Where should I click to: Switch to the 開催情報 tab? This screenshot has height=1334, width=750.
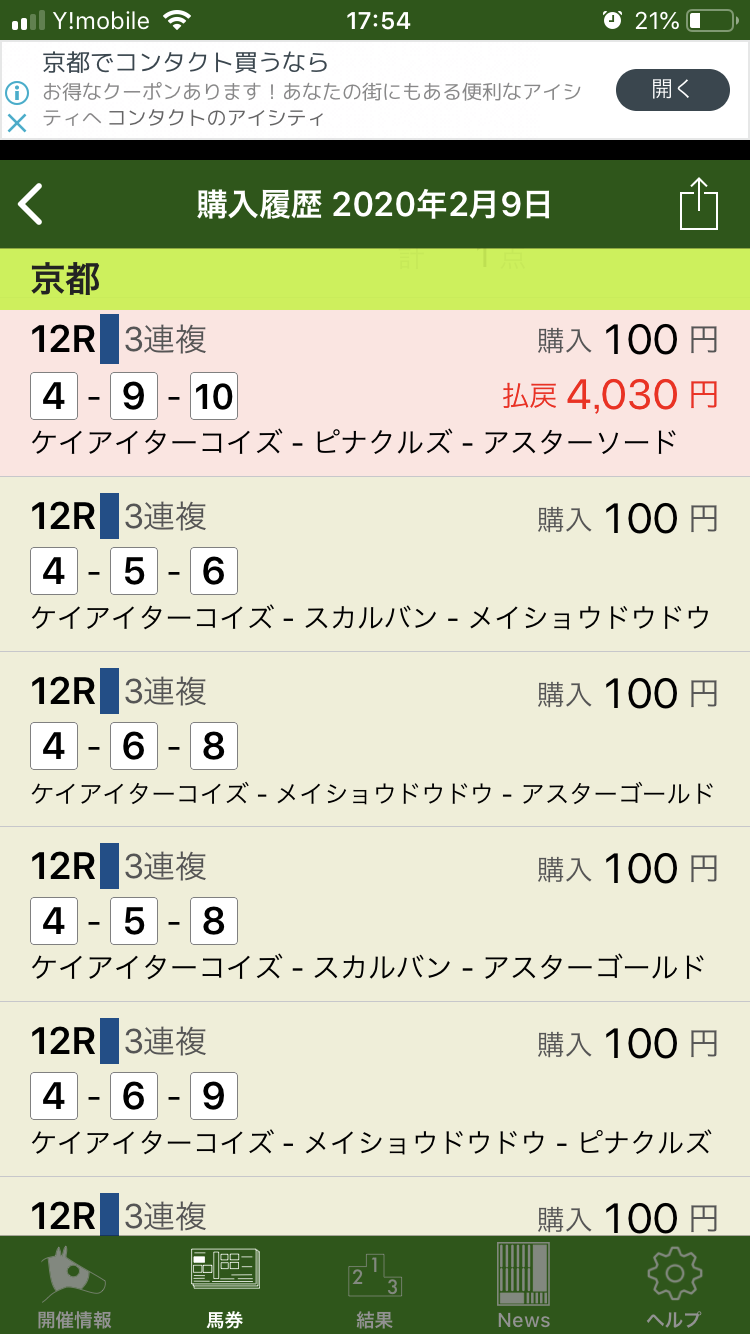75,1285
